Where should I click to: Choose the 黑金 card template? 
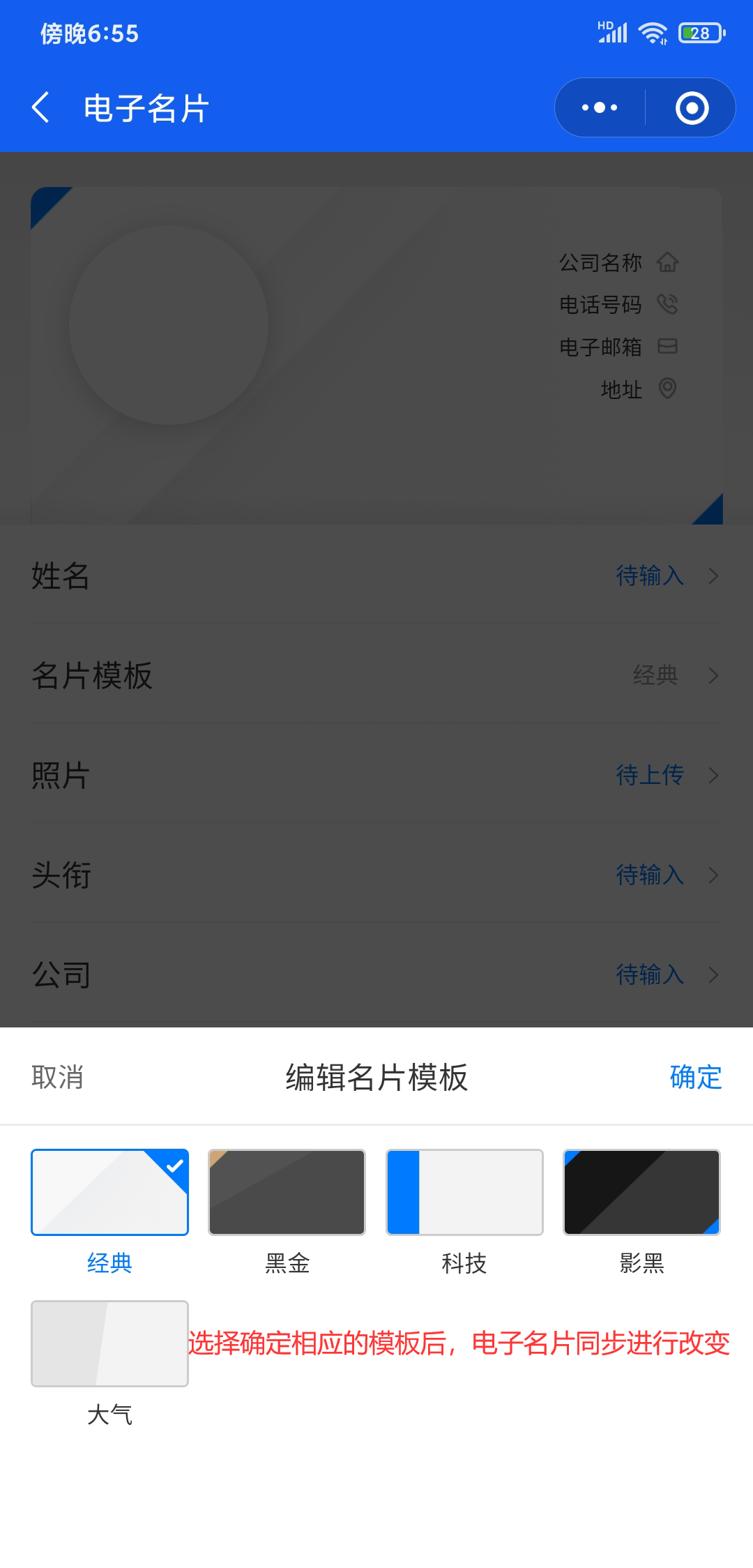point(287,1192)
